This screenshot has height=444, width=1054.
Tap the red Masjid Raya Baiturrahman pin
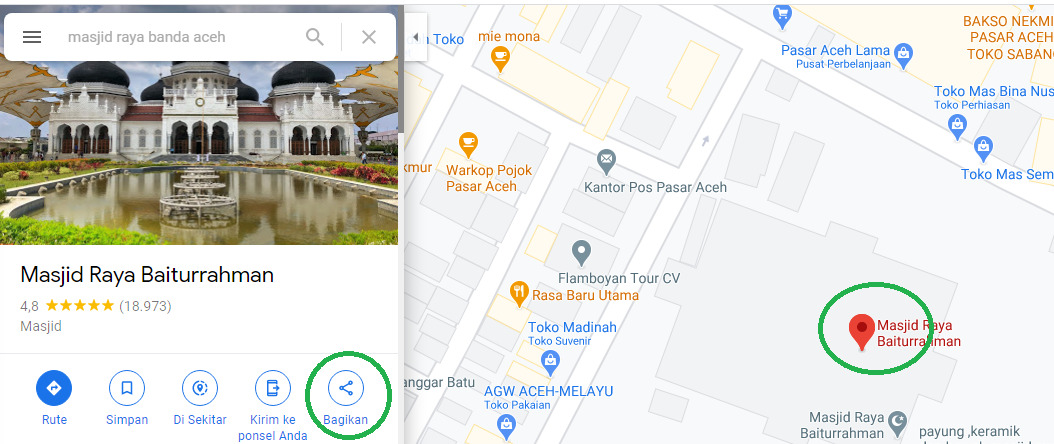(861, 328)
